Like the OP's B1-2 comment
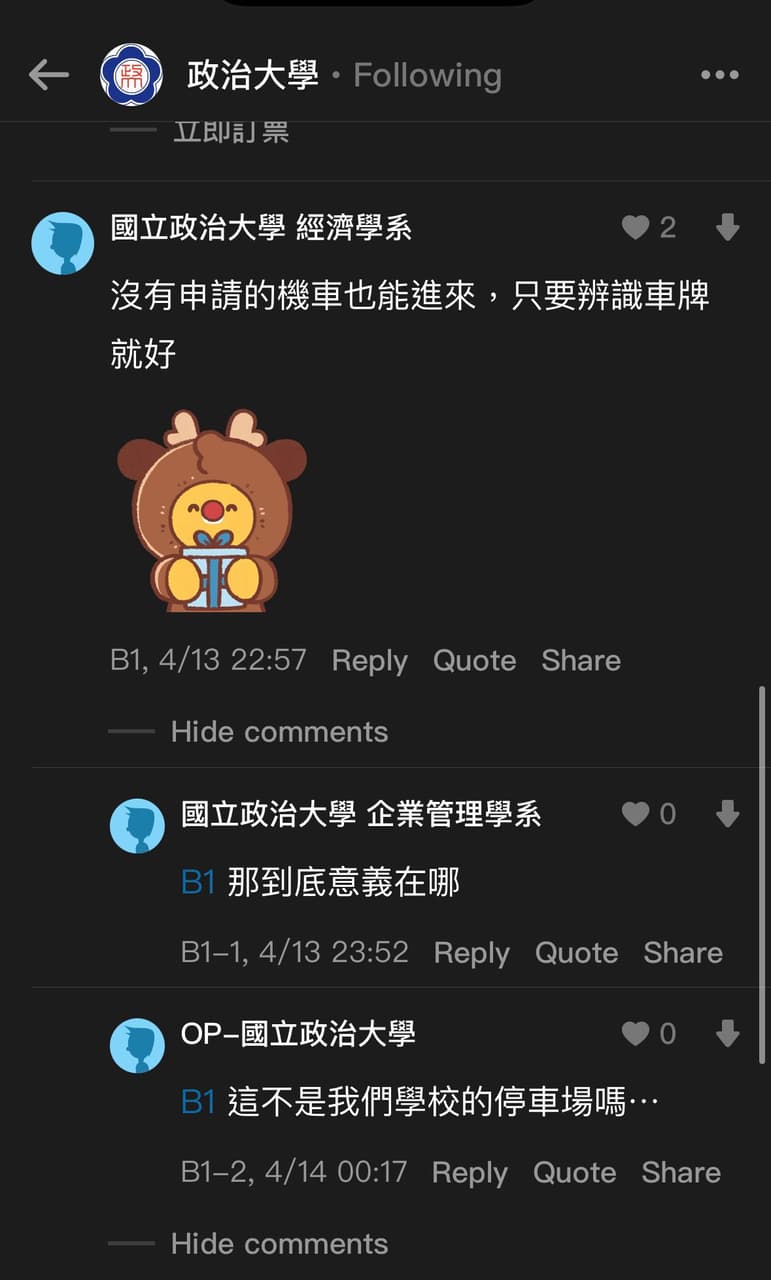The height and width of the screenshot is (1280, 771). pyautogui.click(x=636, y=1033)
